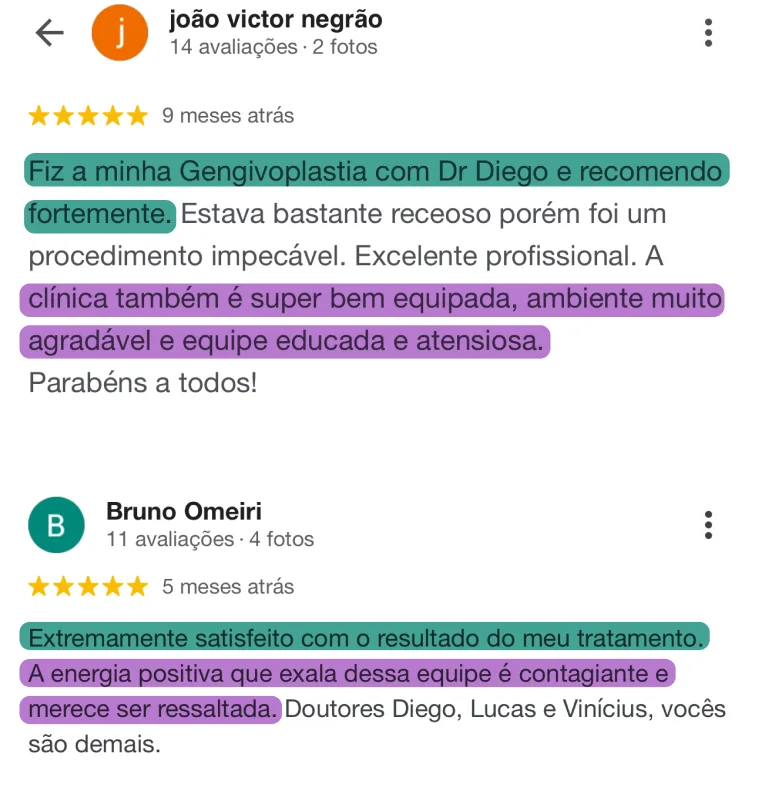Screen dimensions: 758x793
Task: Open overflow menu on Bruno Omeiri's review
Action: [x=709, y=524]
